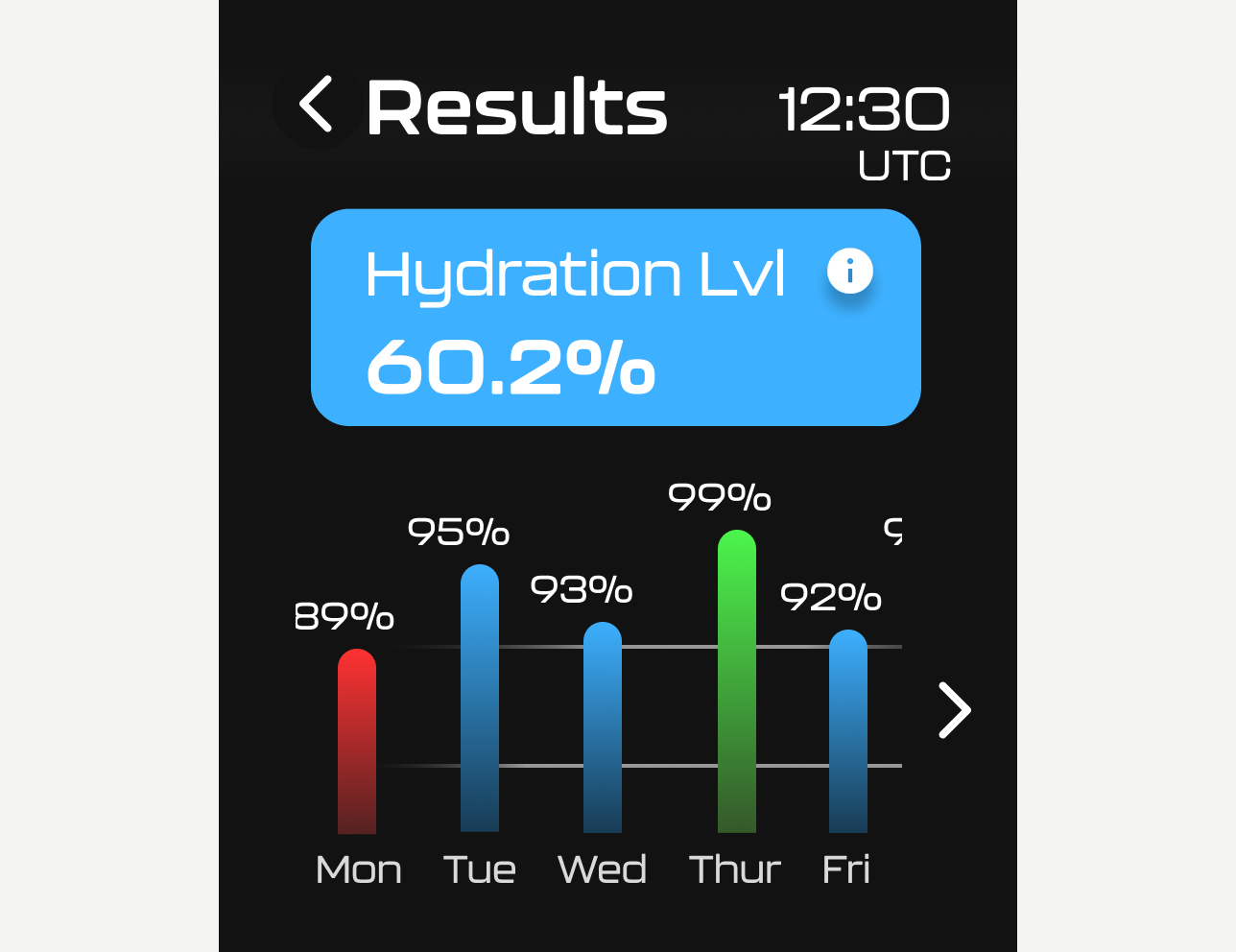The height and width of the screenshot is (952, 1236).
Task: Show the next days in the chart
Action: pos(954,710)
